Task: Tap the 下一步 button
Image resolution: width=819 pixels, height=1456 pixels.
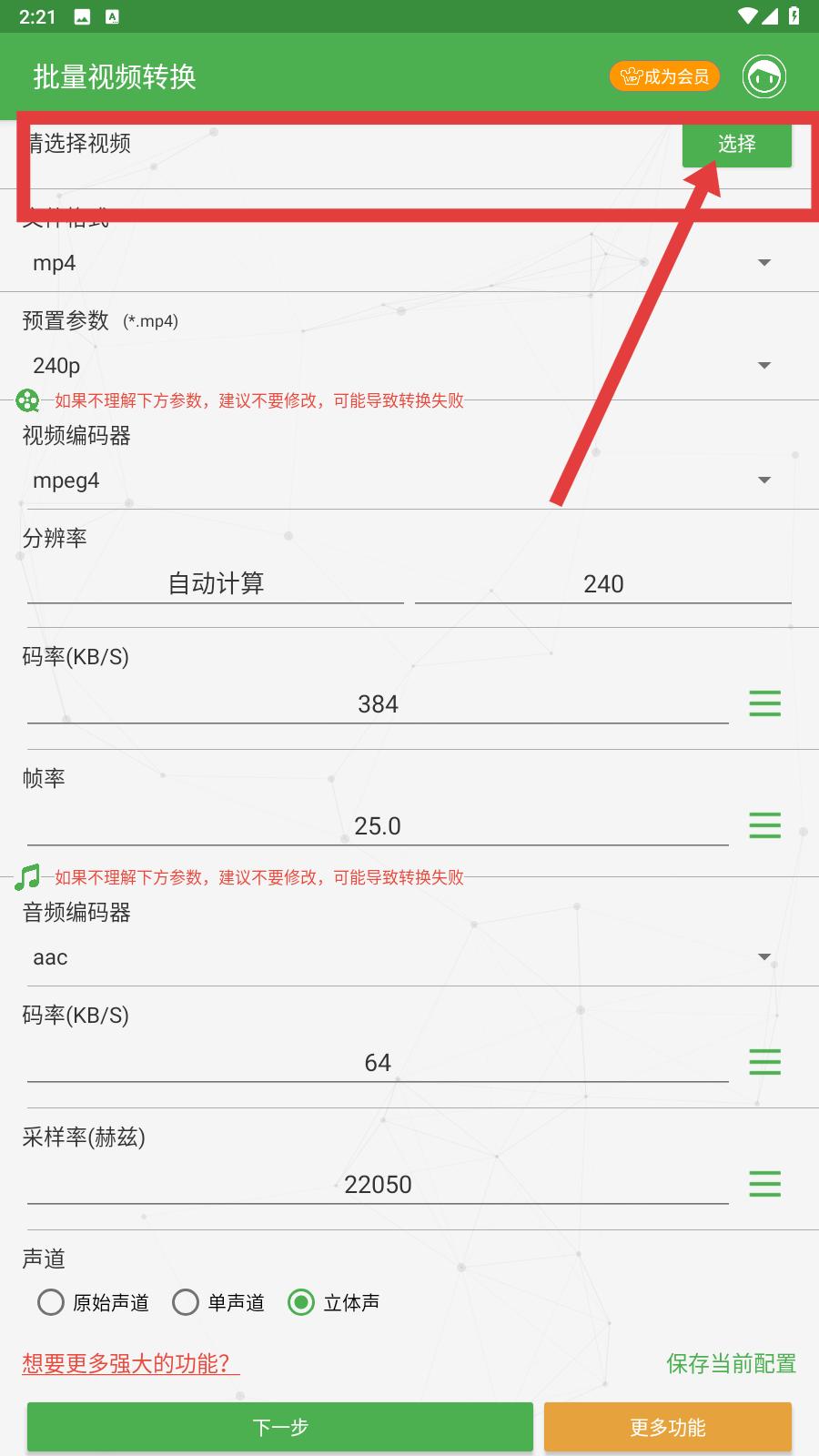Action: click(x=280, y=1427)
